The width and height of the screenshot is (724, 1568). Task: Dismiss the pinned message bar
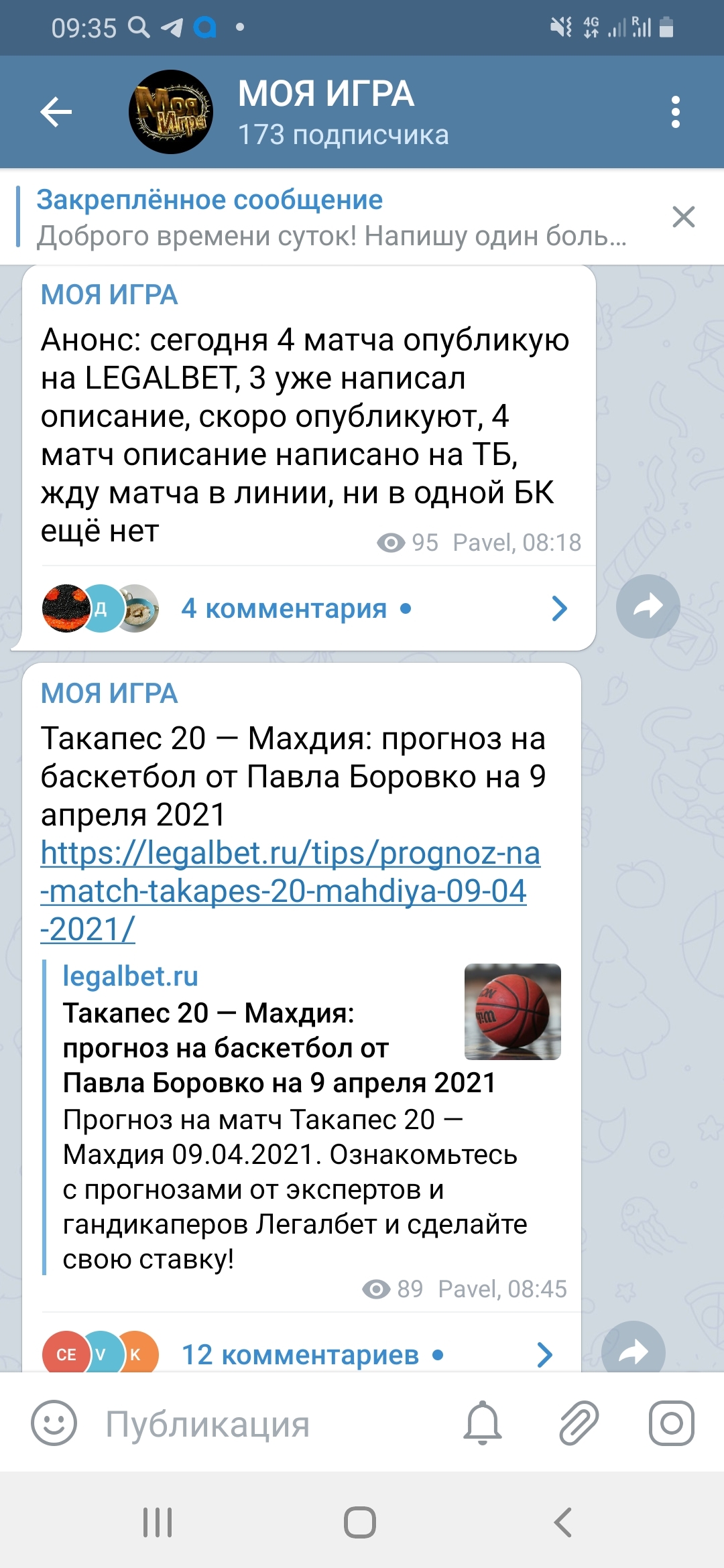[x=683, y=217]
